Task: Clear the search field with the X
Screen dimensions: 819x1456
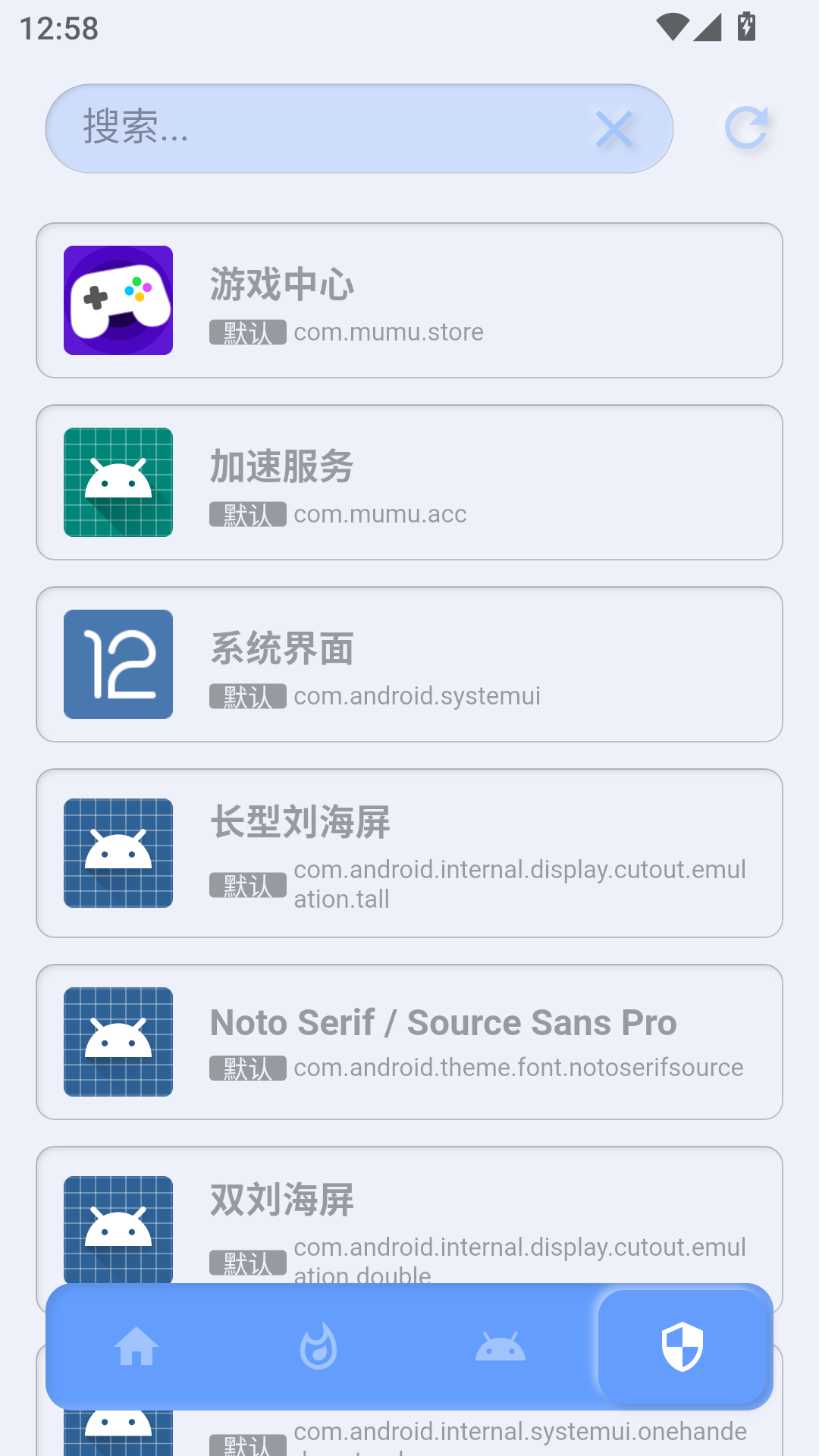Action: [x=616, y=130]
